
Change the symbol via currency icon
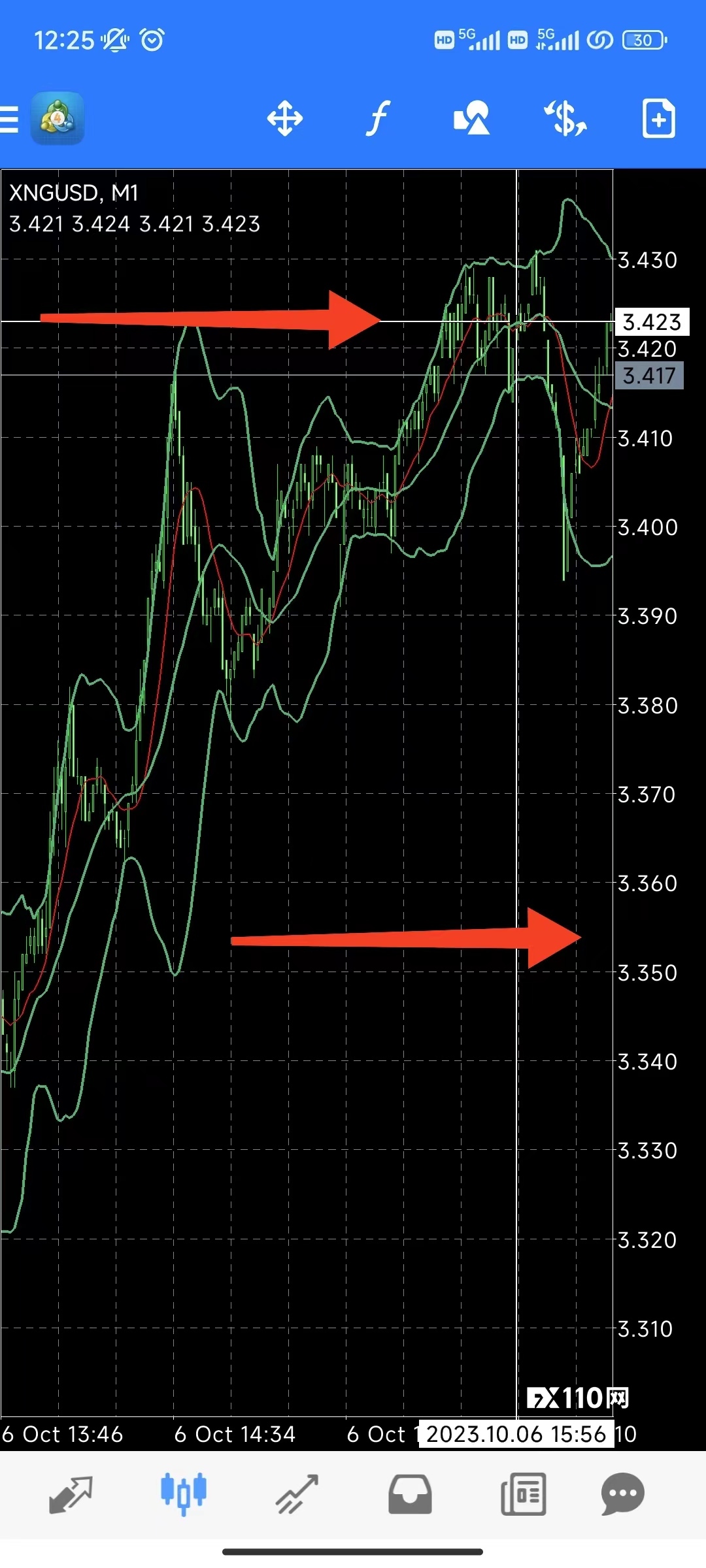565,118
